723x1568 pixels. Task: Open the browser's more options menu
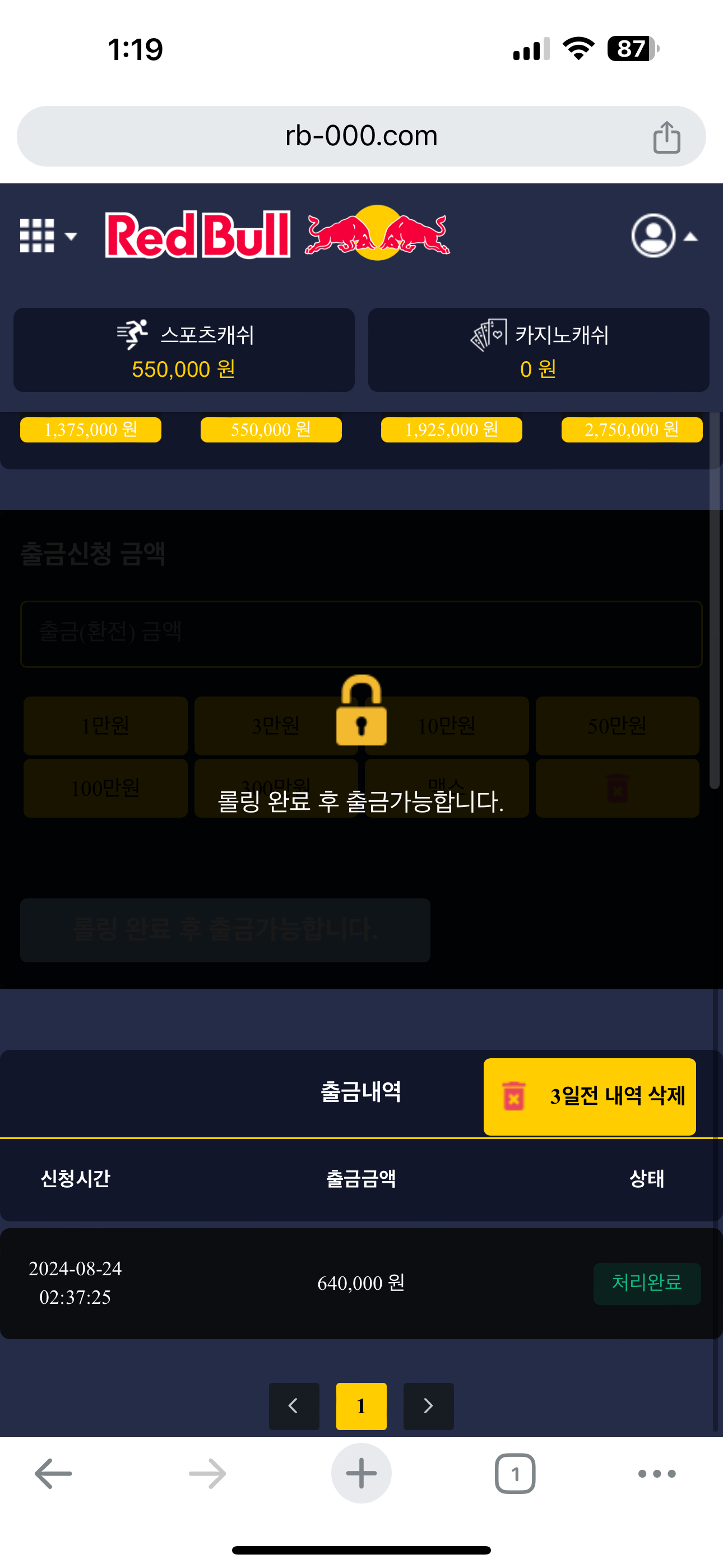pyautogui.click(x=657, y=1474)
